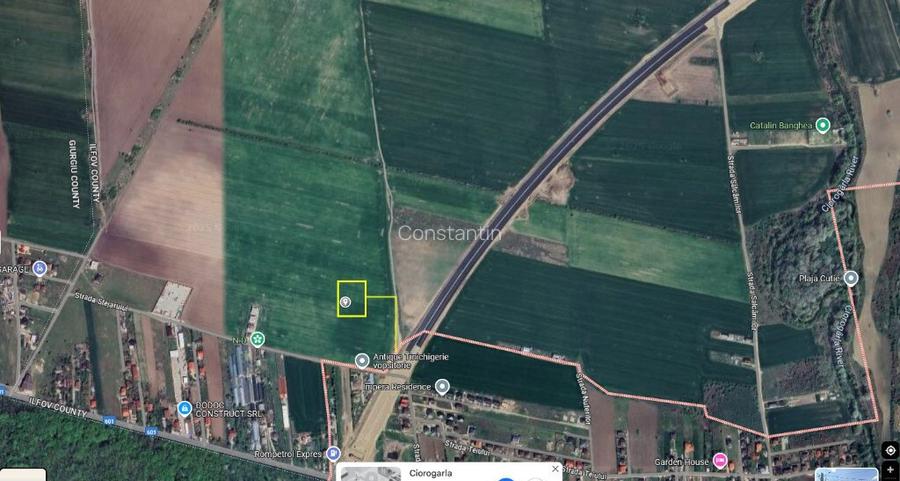Image resolution: width=900 pixels, height=481 pixels.
Task: Close the Ciorogarla place card
Action: point(555,468)
